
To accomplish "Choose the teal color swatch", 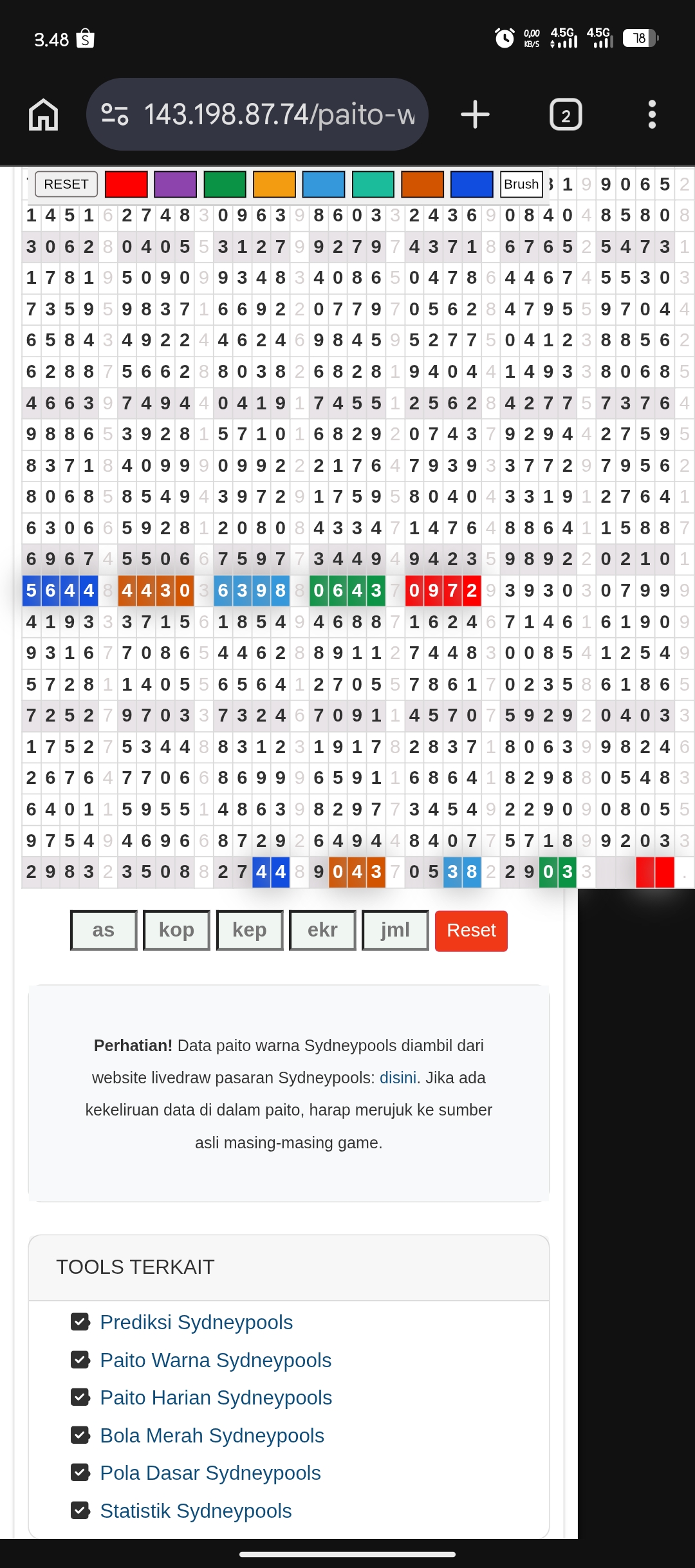I will click(373, 184).
